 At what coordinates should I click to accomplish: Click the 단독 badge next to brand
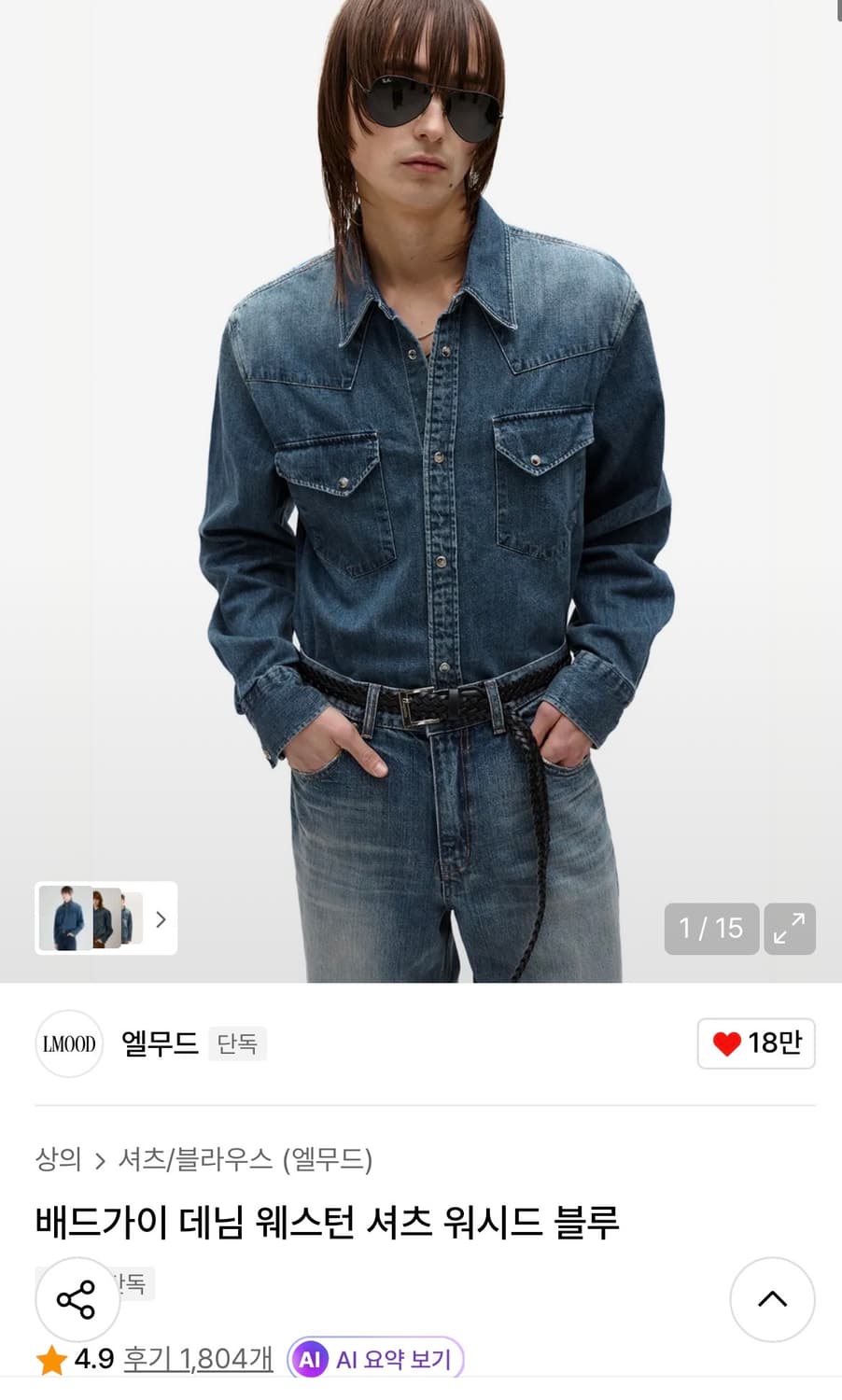pyautogui.click(x=237, y=1043)
